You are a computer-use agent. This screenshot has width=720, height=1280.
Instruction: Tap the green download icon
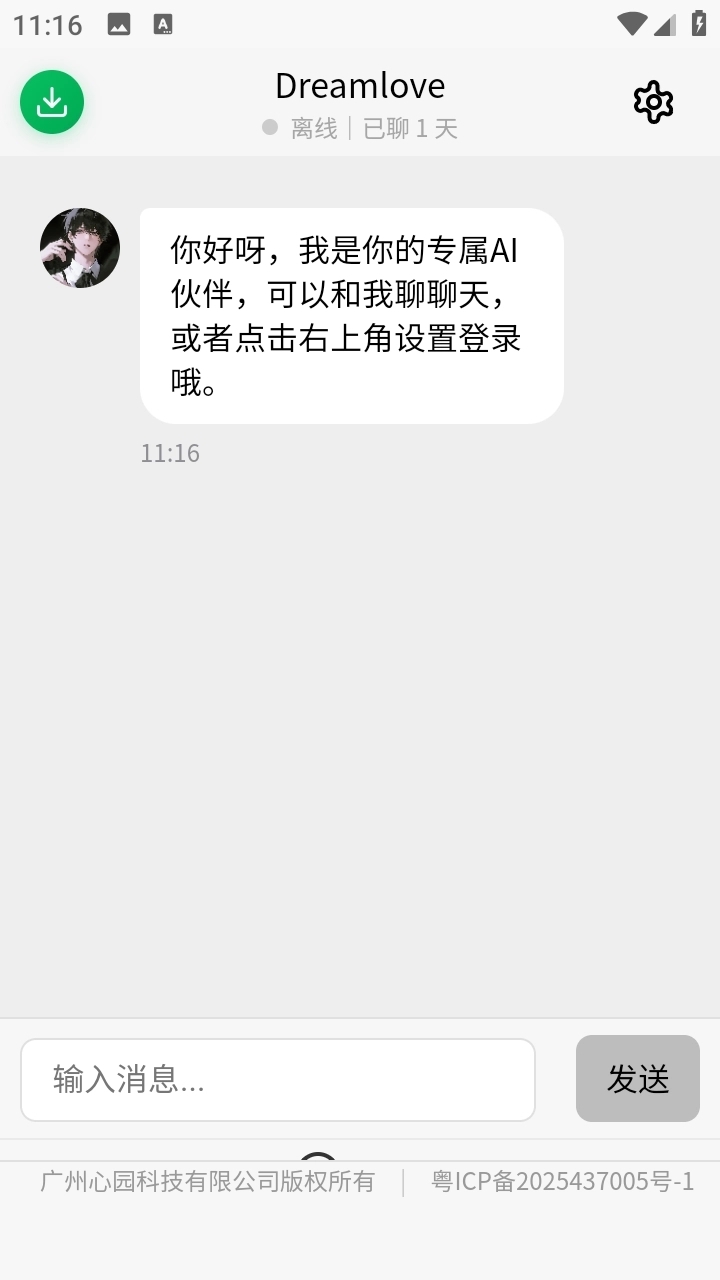[x=52, y=102]
